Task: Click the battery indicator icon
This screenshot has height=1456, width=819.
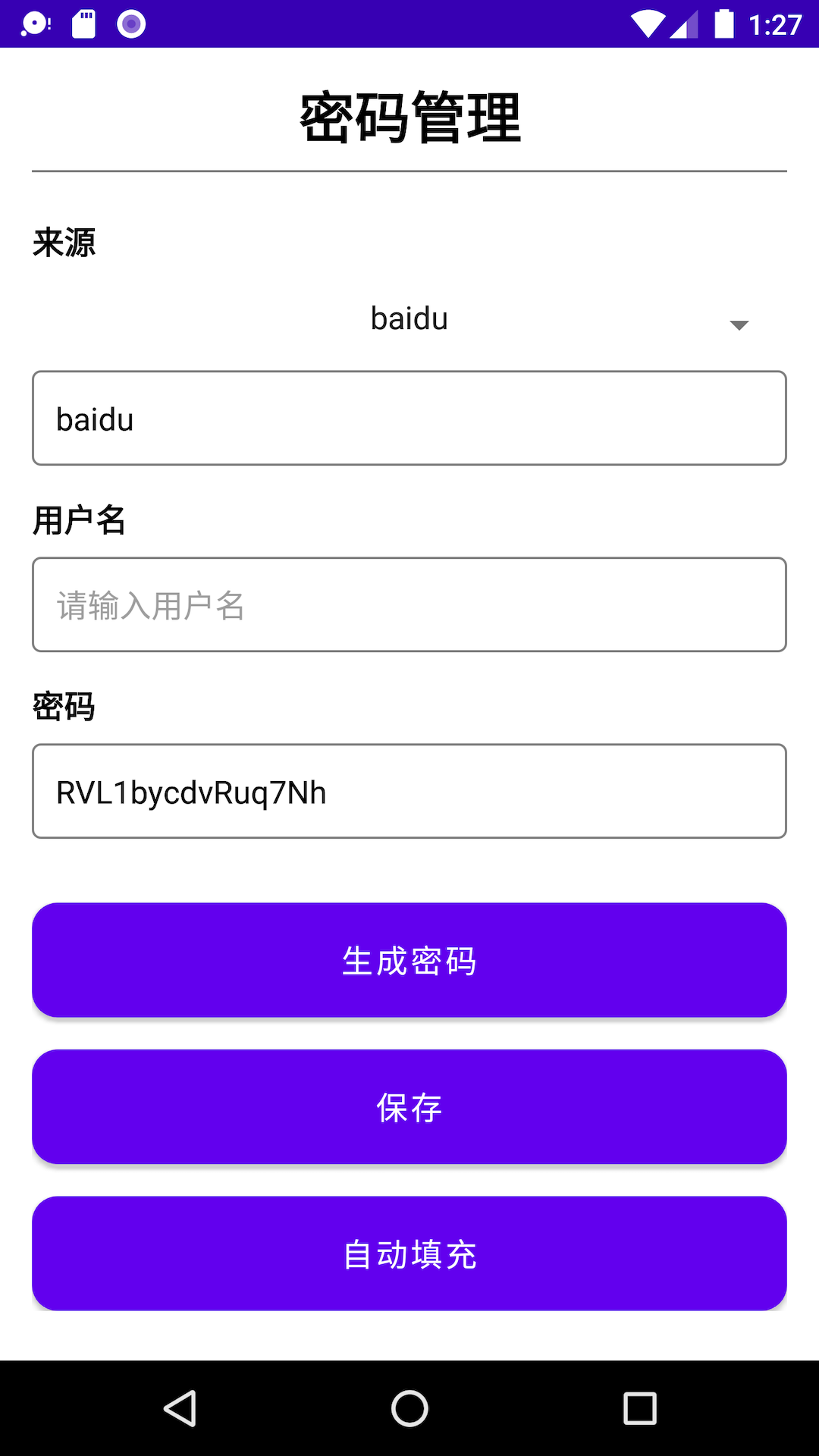Action: pyautogui.click(x=725, y=24)
